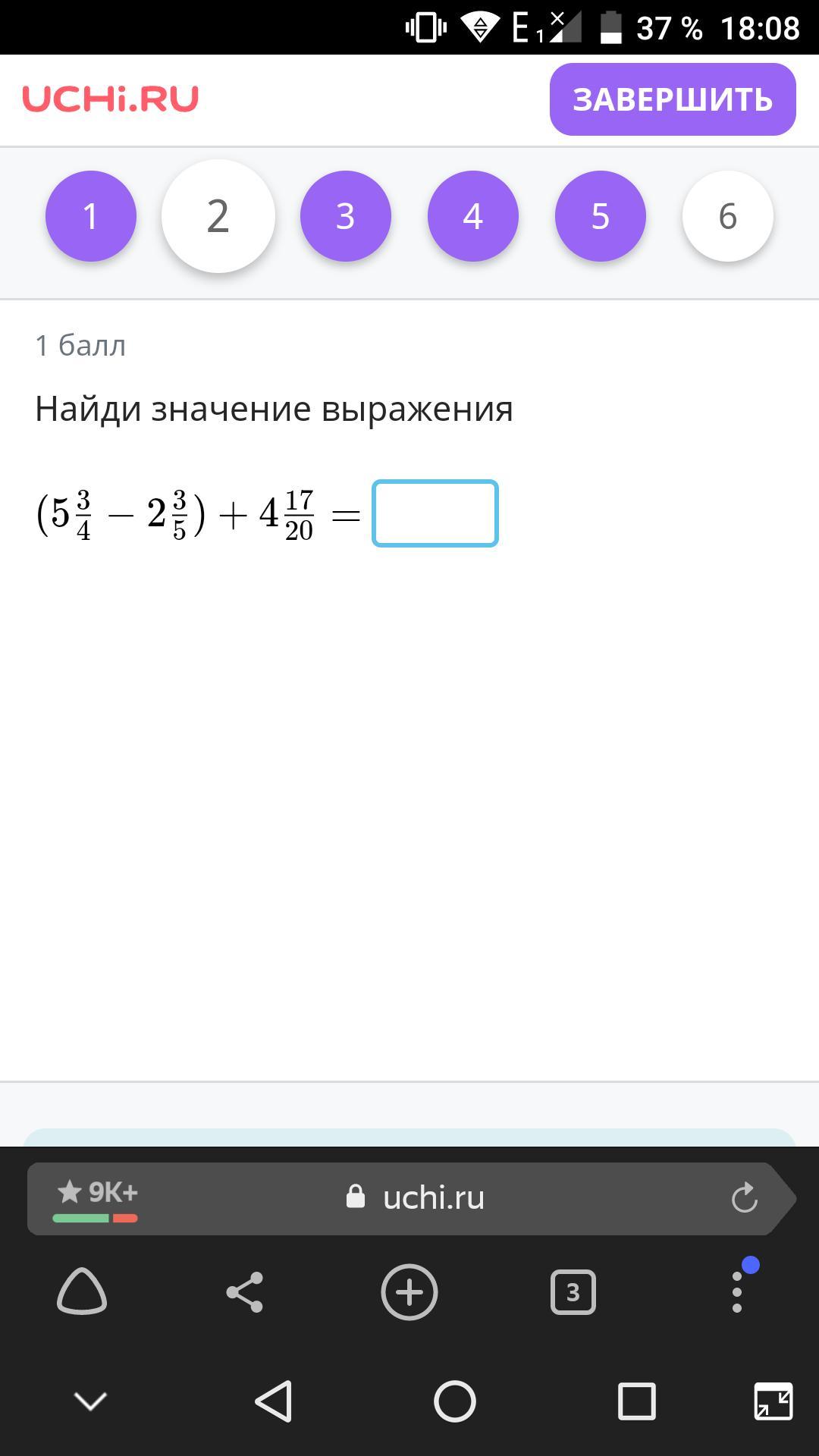Open a new browser tab
The width and height of the screenshot is (819, 1456).
click(409, 1291)
